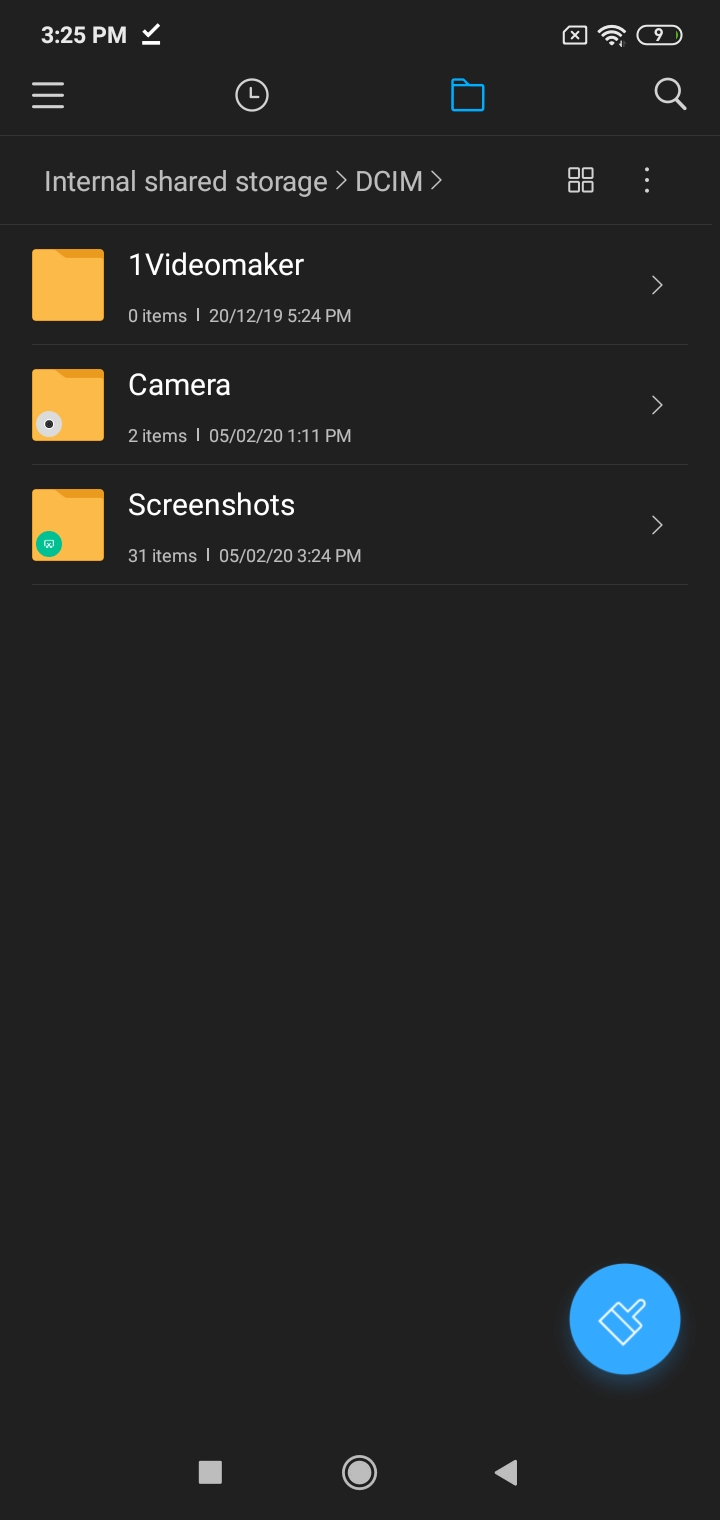Switch to grid view layout

580,180
